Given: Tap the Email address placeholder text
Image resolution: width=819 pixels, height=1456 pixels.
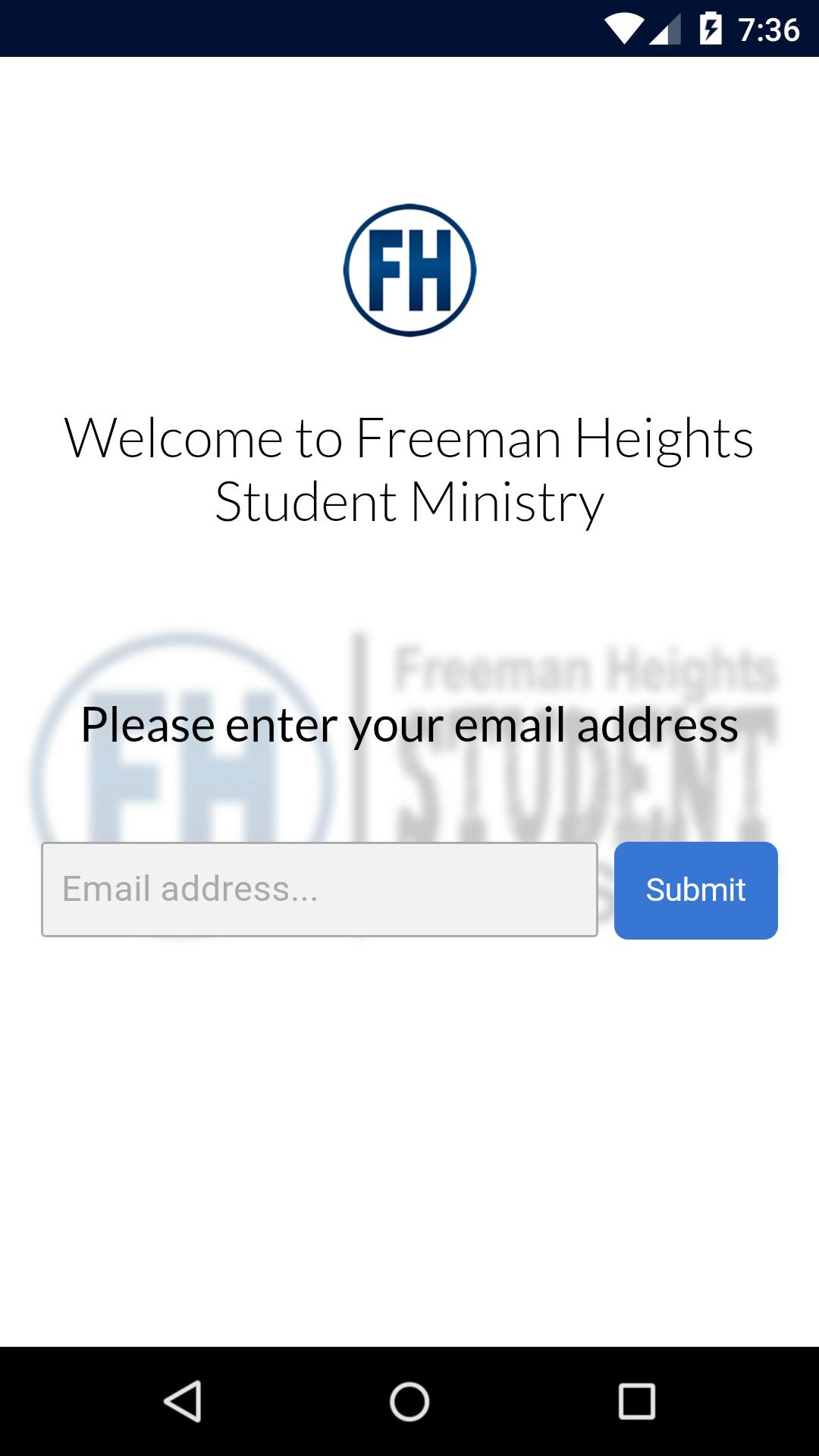Looking at the screenshot, I should click(x=192, y=889).
